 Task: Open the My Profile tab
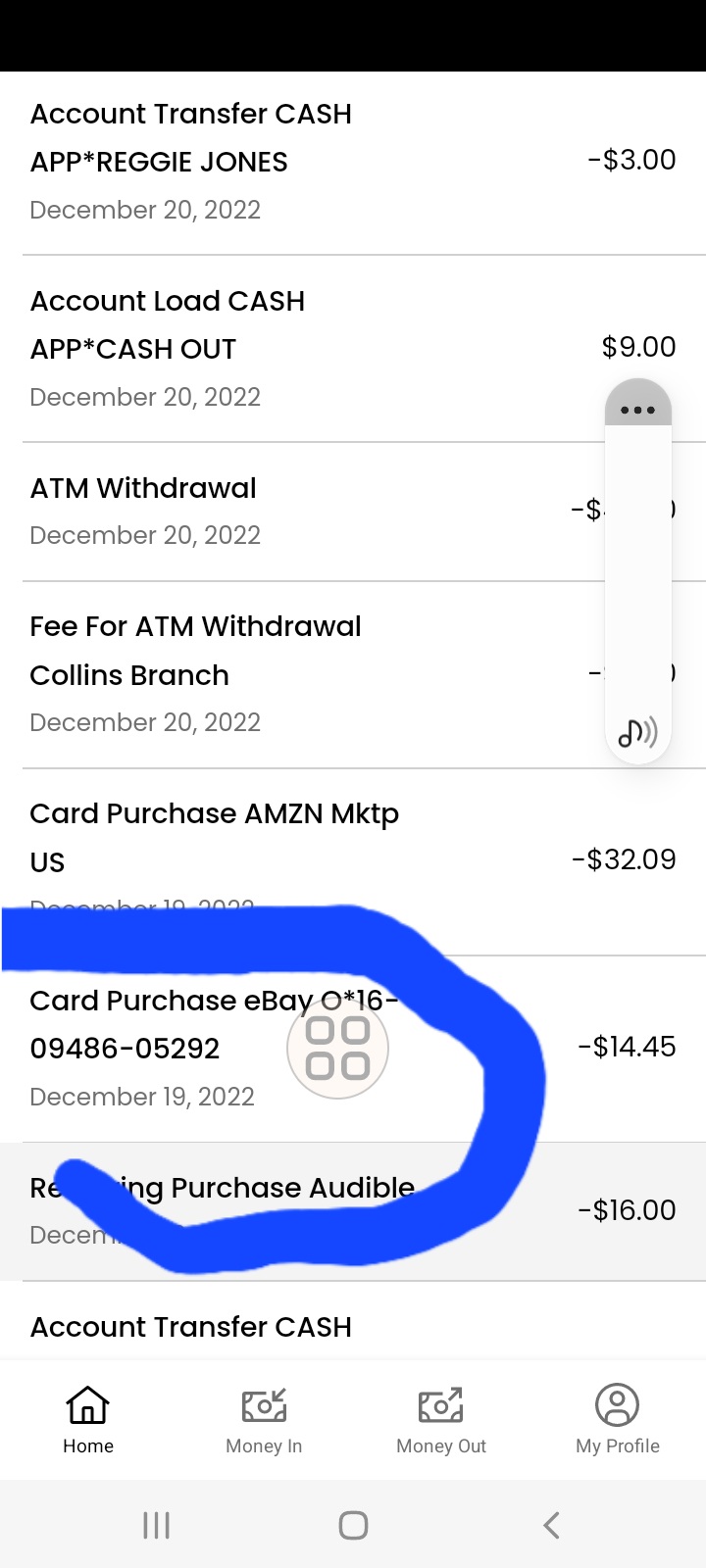coord(618,1419)
